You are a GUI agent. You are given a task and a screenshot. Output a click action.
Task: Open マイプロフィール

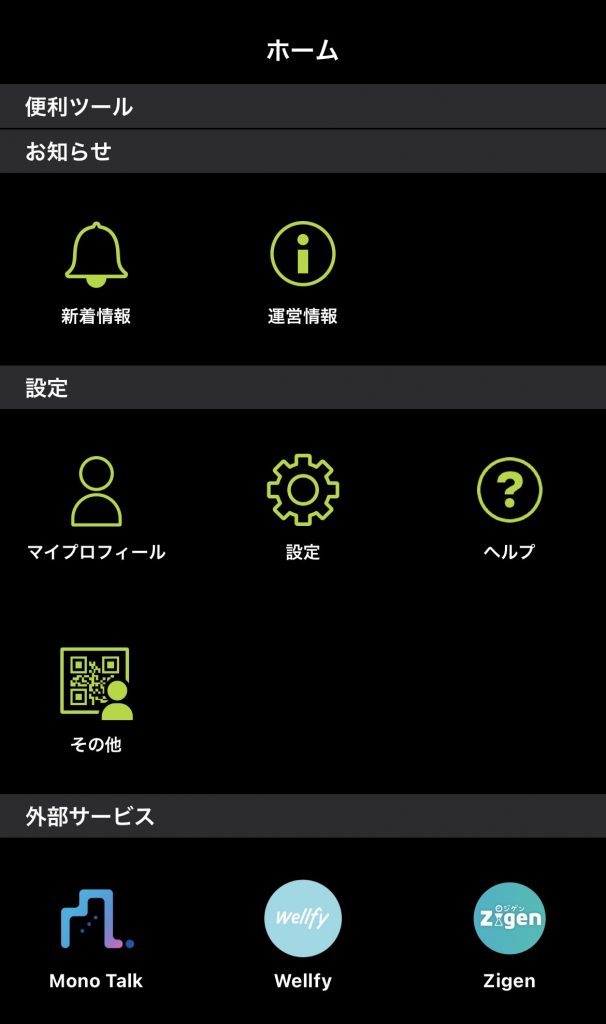pyautogui.click(x=96, y=491)
